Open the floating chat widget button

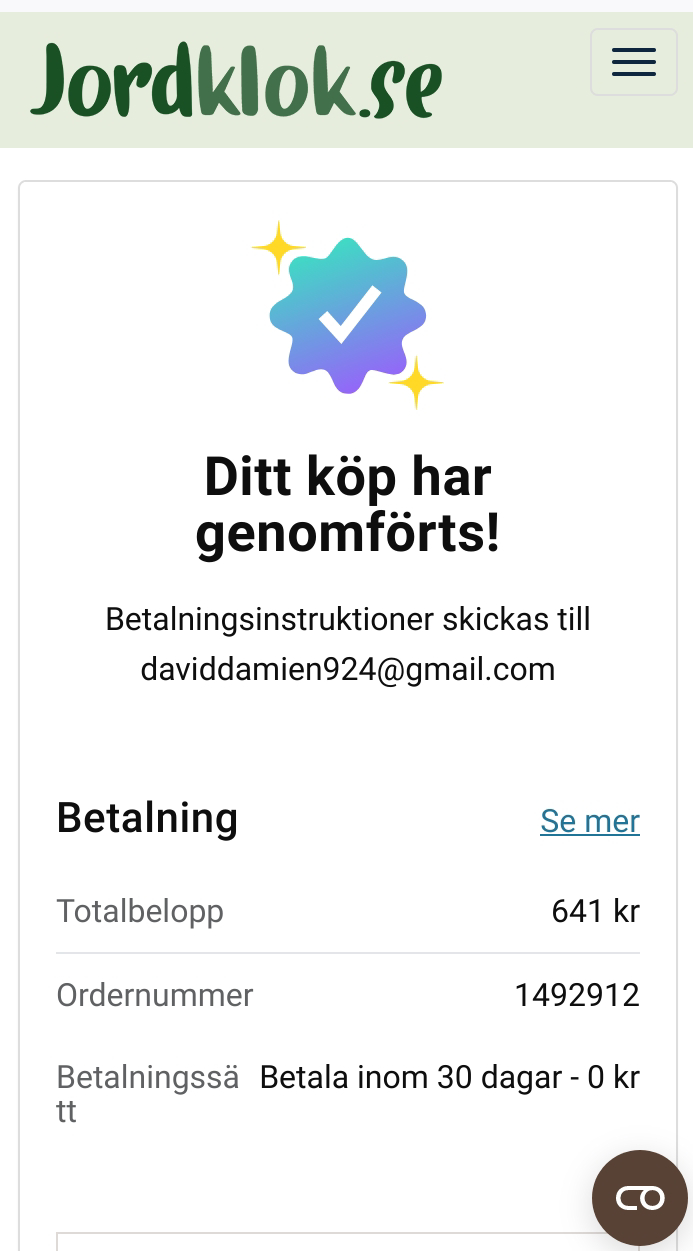pos(640,1197)
